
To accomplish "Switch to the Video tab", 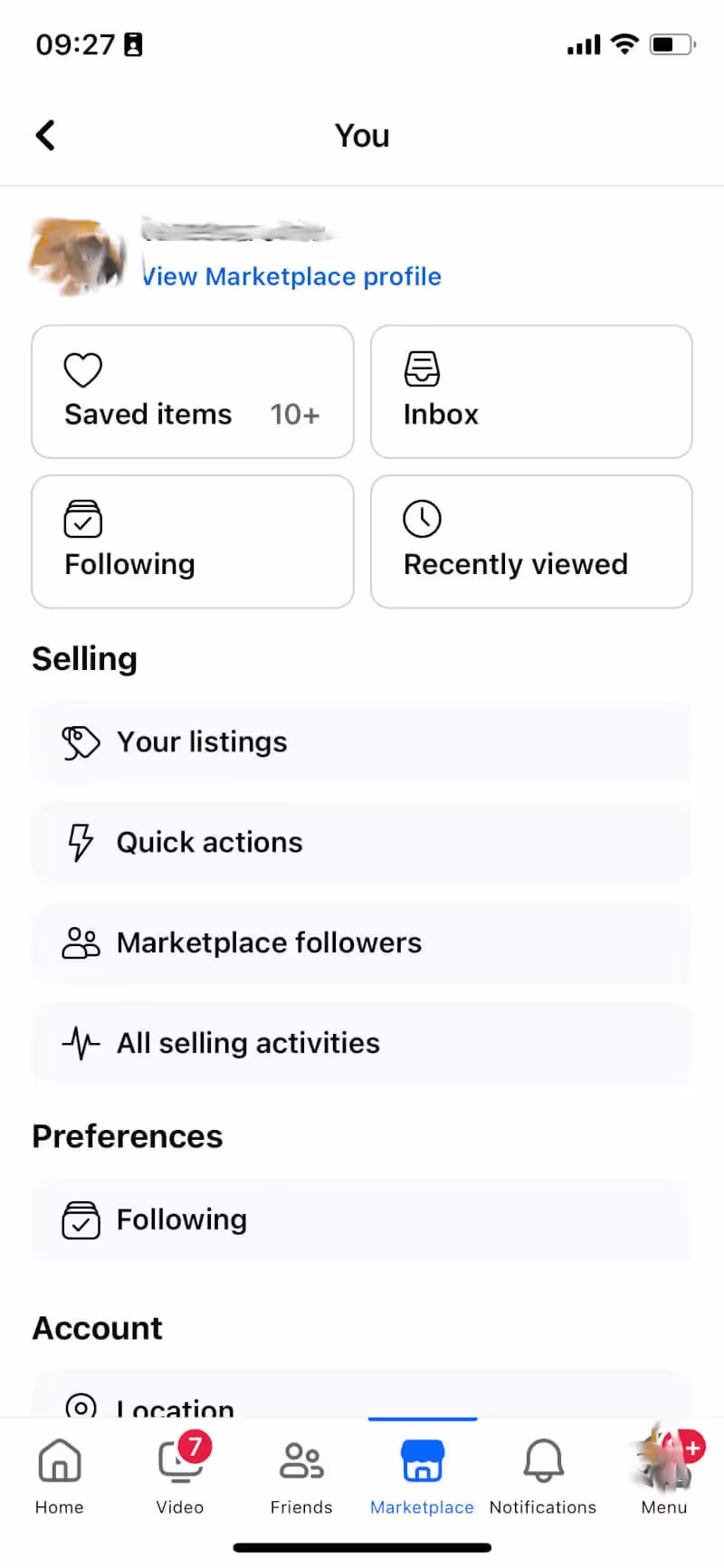I will [180, 1476].
